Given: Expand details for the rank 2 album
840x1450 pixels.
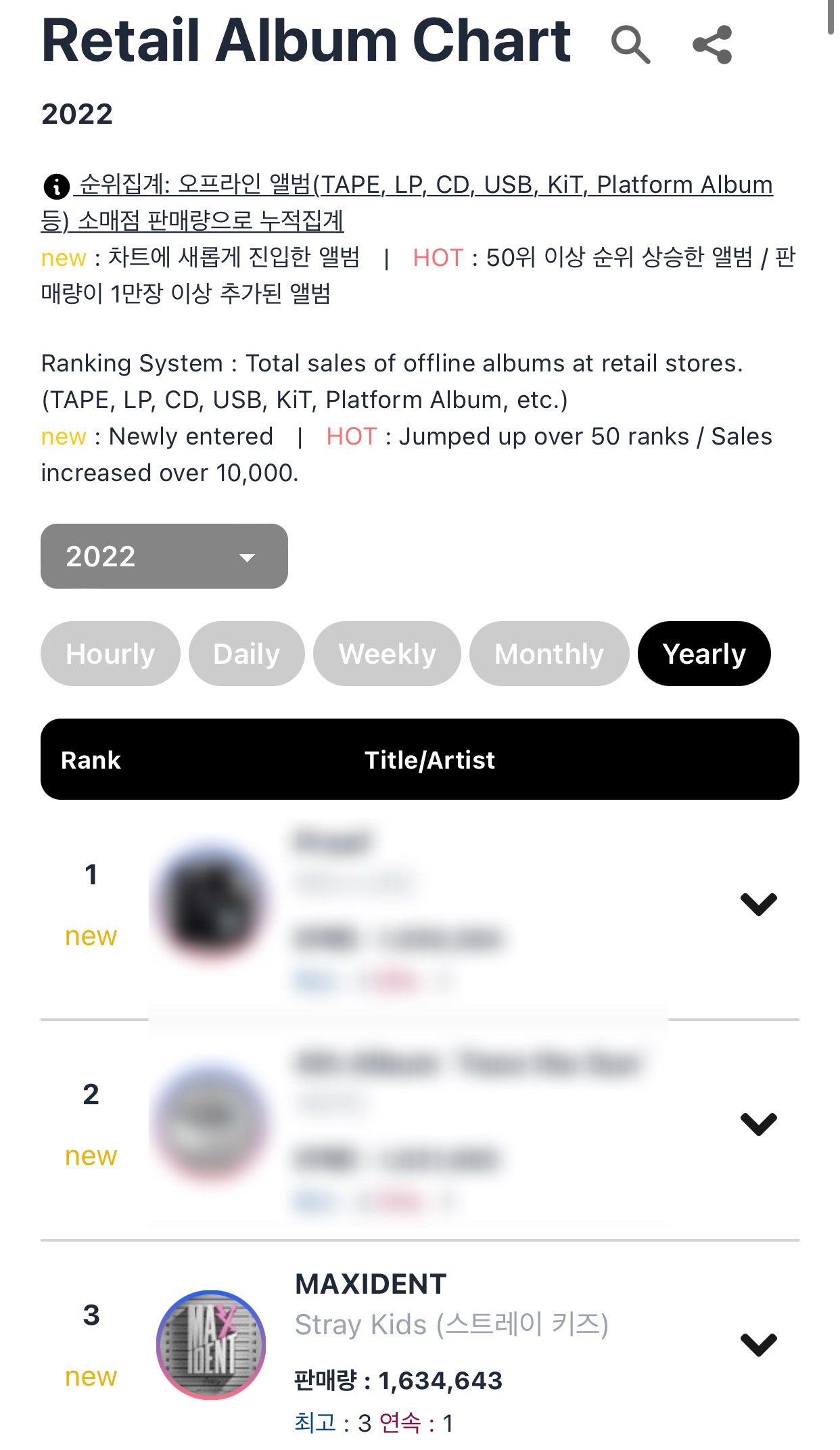Looking at the screenshot, I should click(758, 1124).
